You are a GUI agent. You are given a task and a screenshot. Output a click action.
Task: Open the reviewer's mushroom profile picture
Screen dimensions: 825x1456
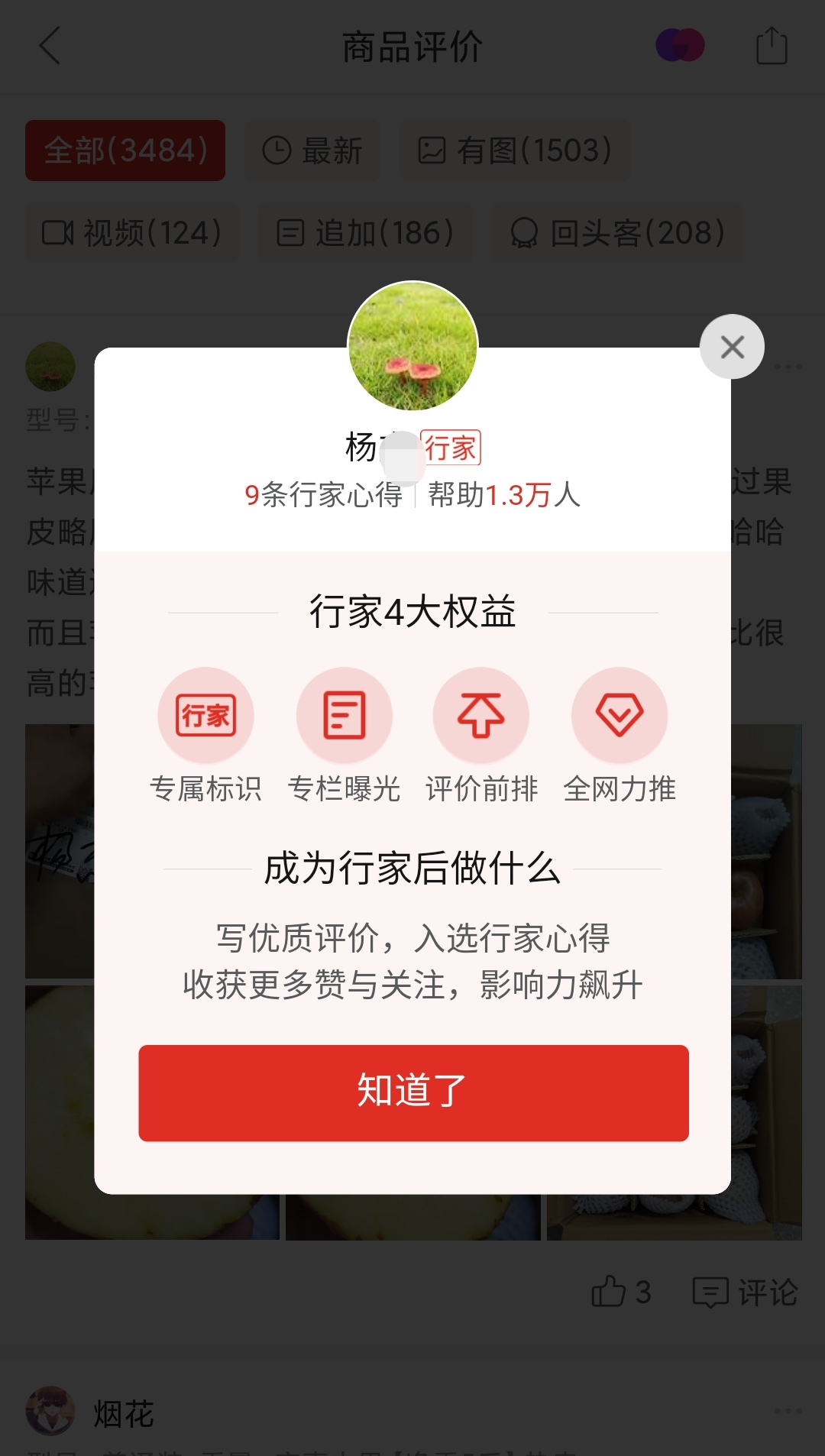[412, 346]
